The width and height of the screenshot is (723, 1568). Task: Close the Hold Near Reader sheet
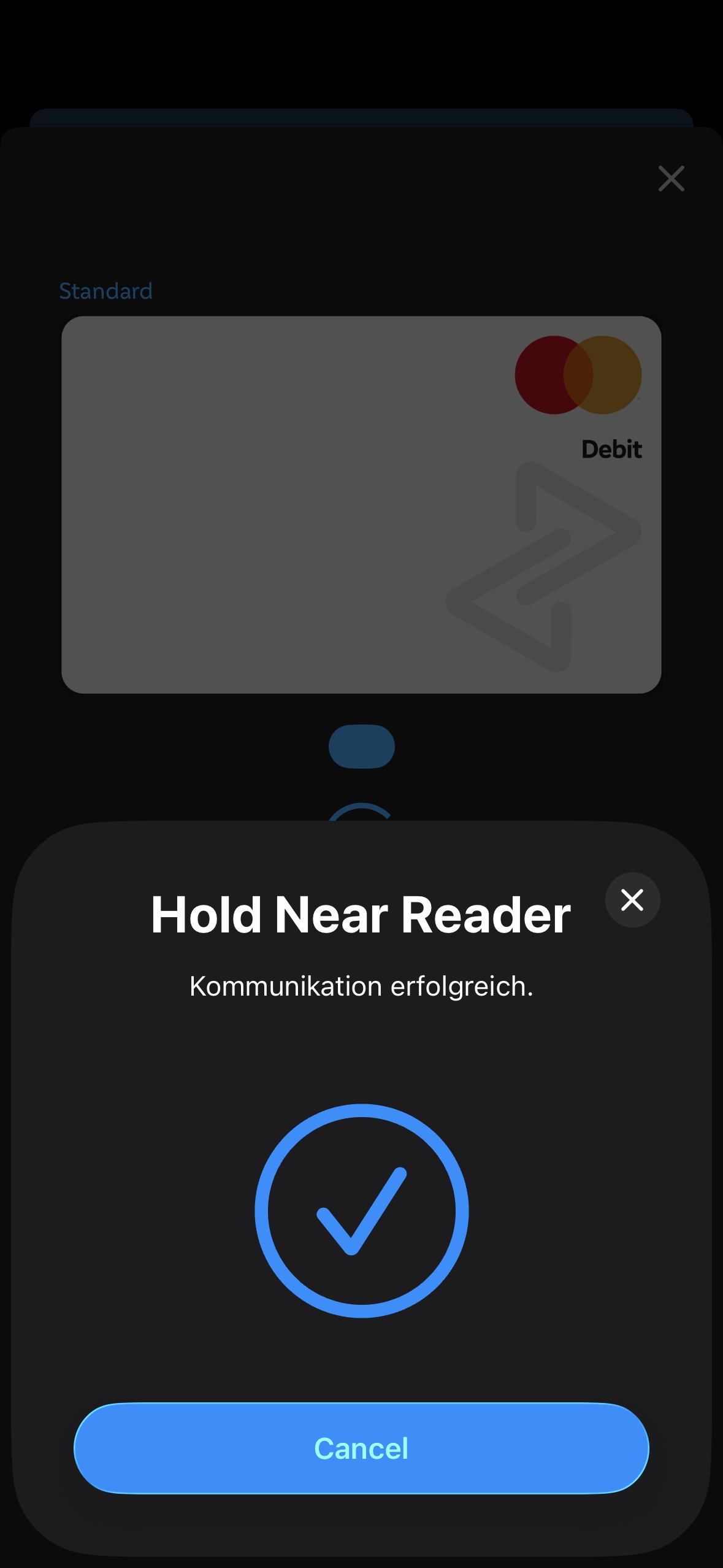pos(632,900)
